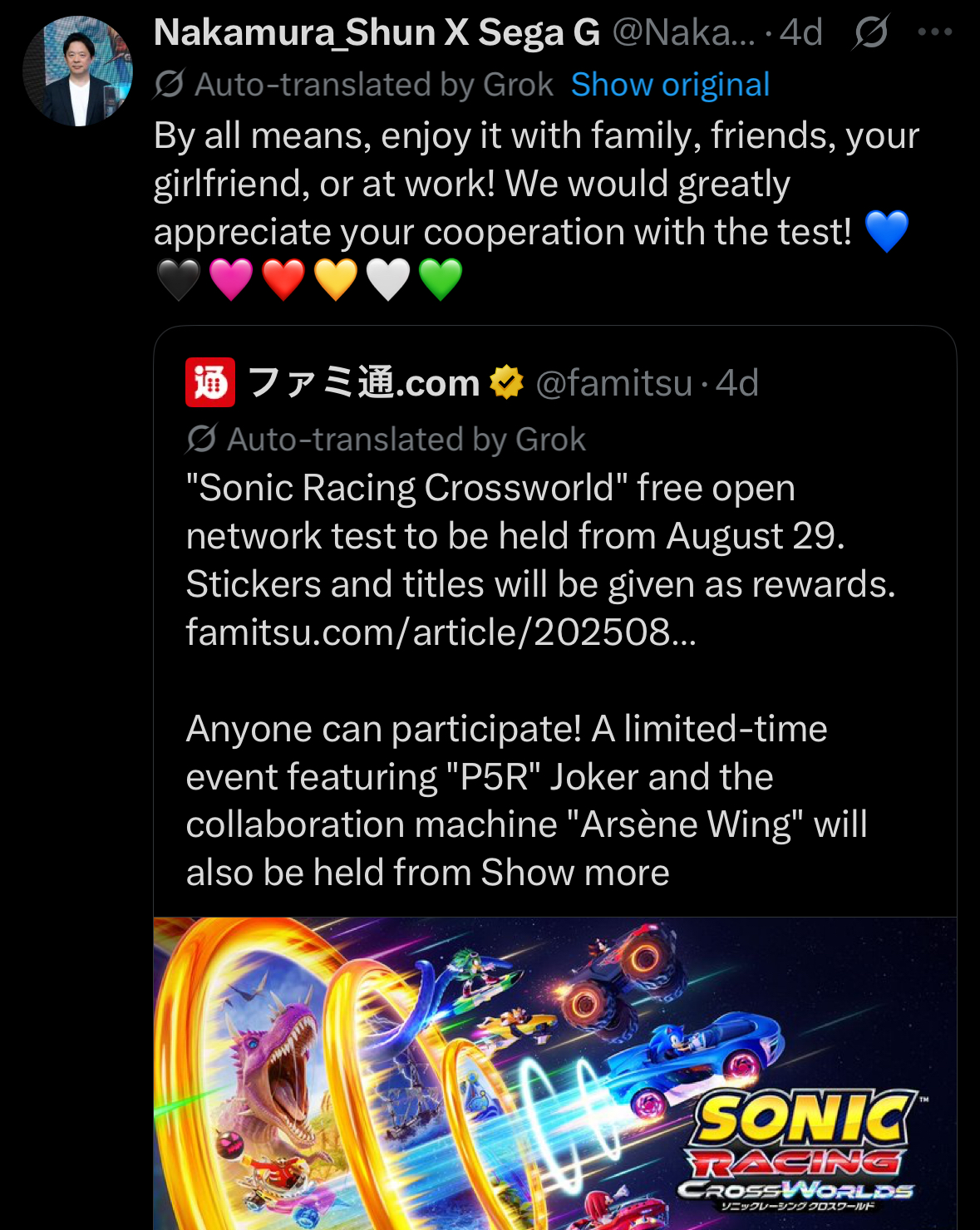Open the @famitsu account from quoted post
Viewport: 980px width, 1230px height.
(613, 383)
